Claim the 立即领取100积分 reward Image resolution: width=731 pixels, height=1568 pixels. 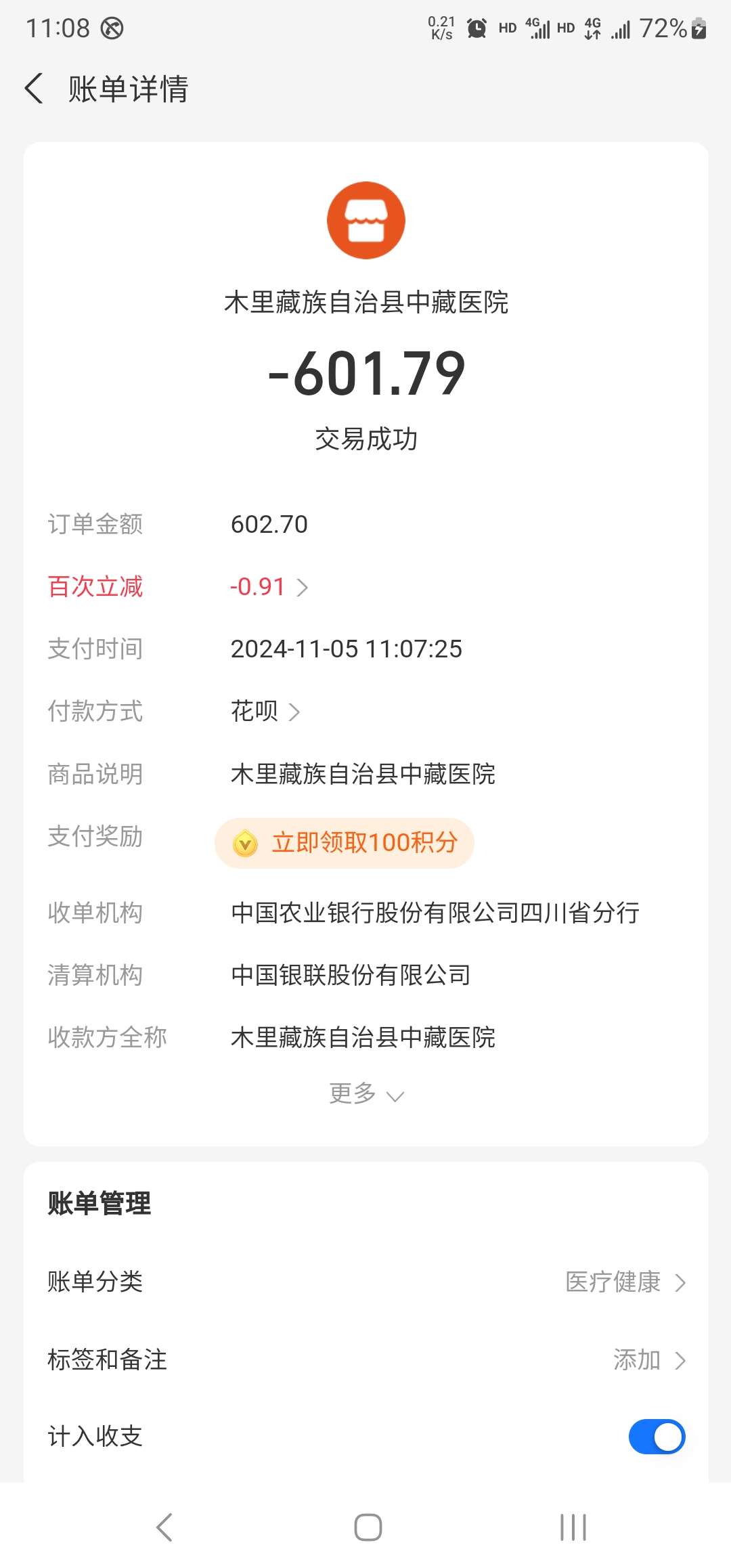point(345,843)
